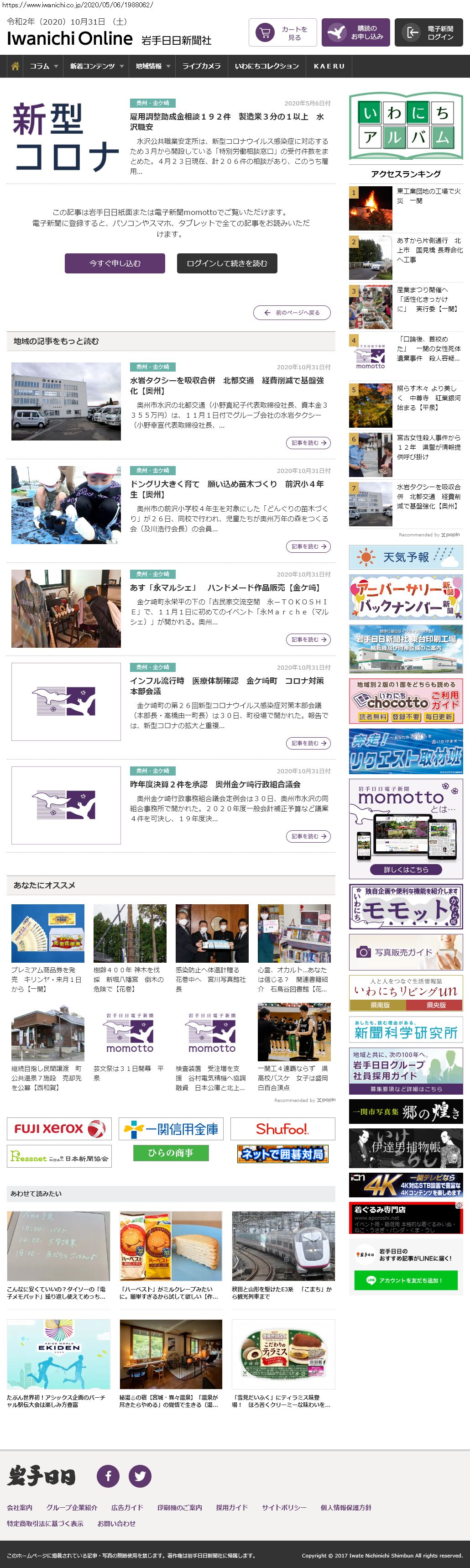Image resolution: width=470 pixels, height=1568 pixels.
Task: Expand the コラム dropdown menu
Action: (x=44, y=66)
